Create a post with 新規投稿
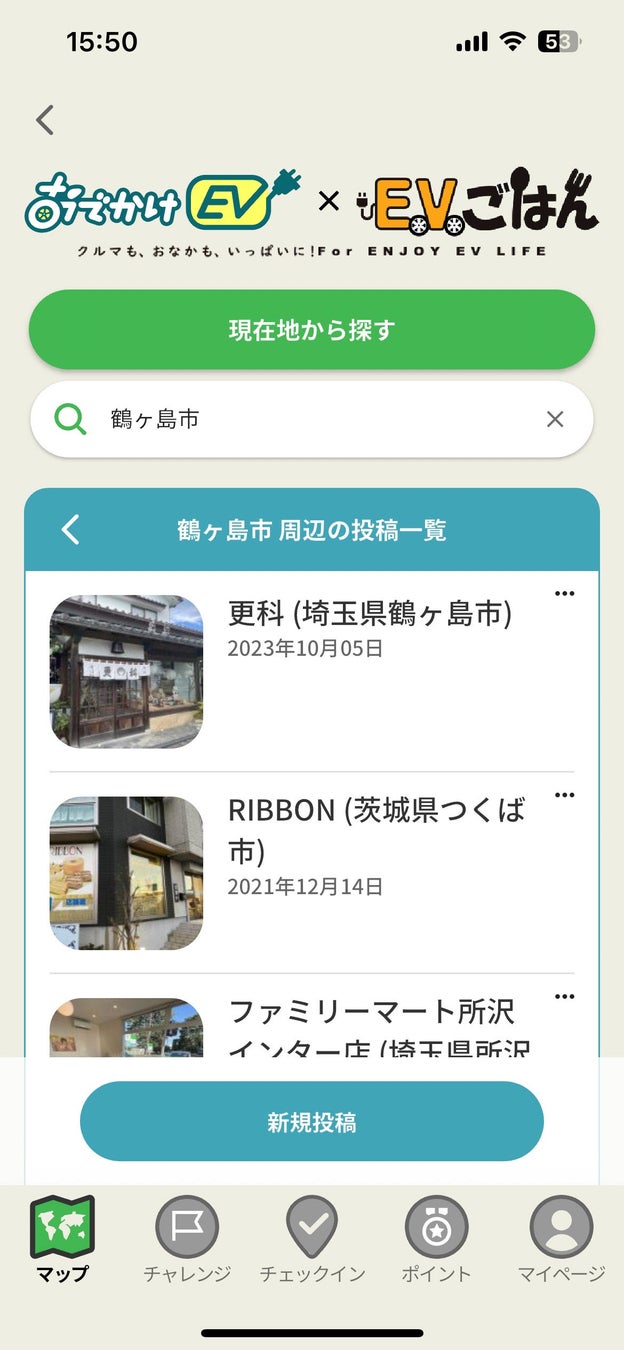The width and height of the screenshot is (624, 1350). coord(312,1122)
